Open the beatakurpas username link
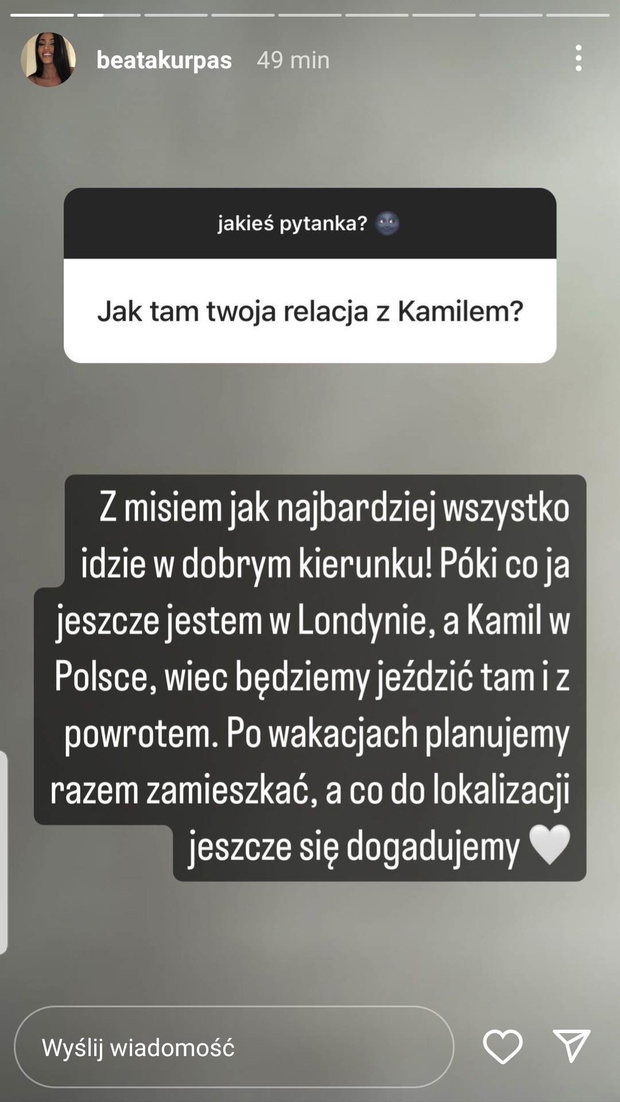 pyautogui.click(x=164, y=60)
